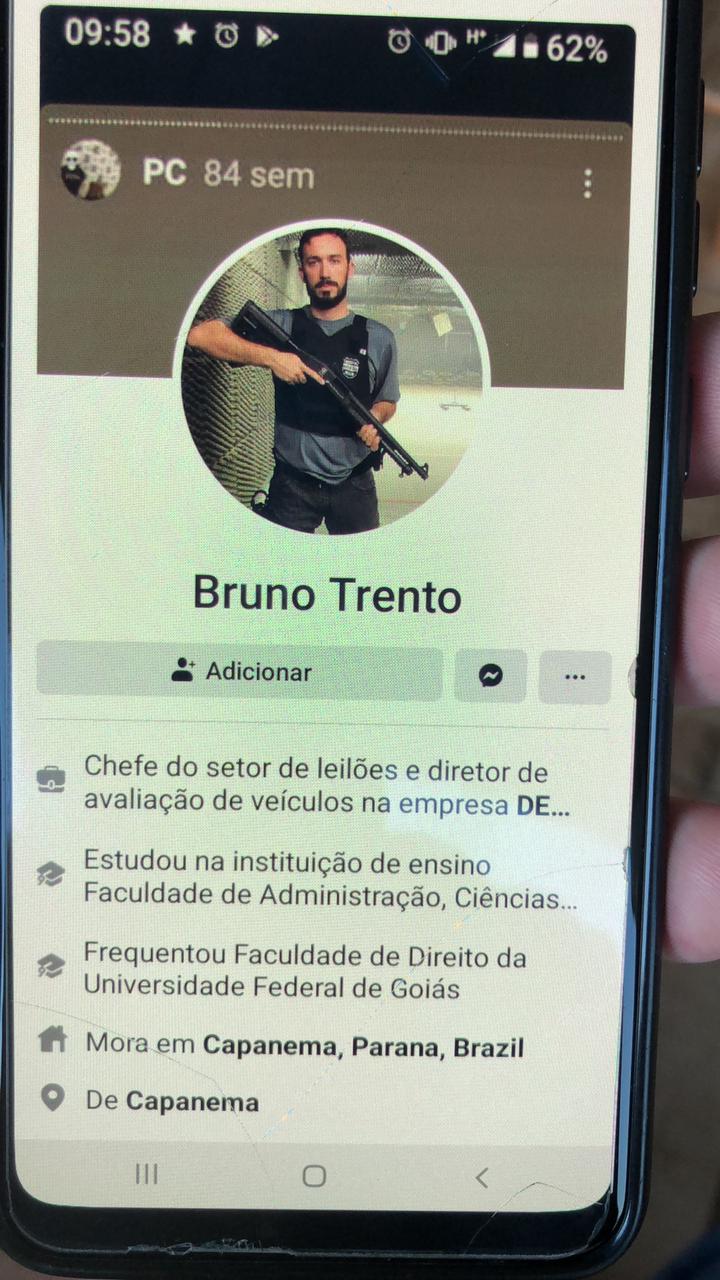The width and height of the screenshot is (720, 1280).
Task: Open Capanema, Parana, Brazil location
Action: [x=363, y=1046]
